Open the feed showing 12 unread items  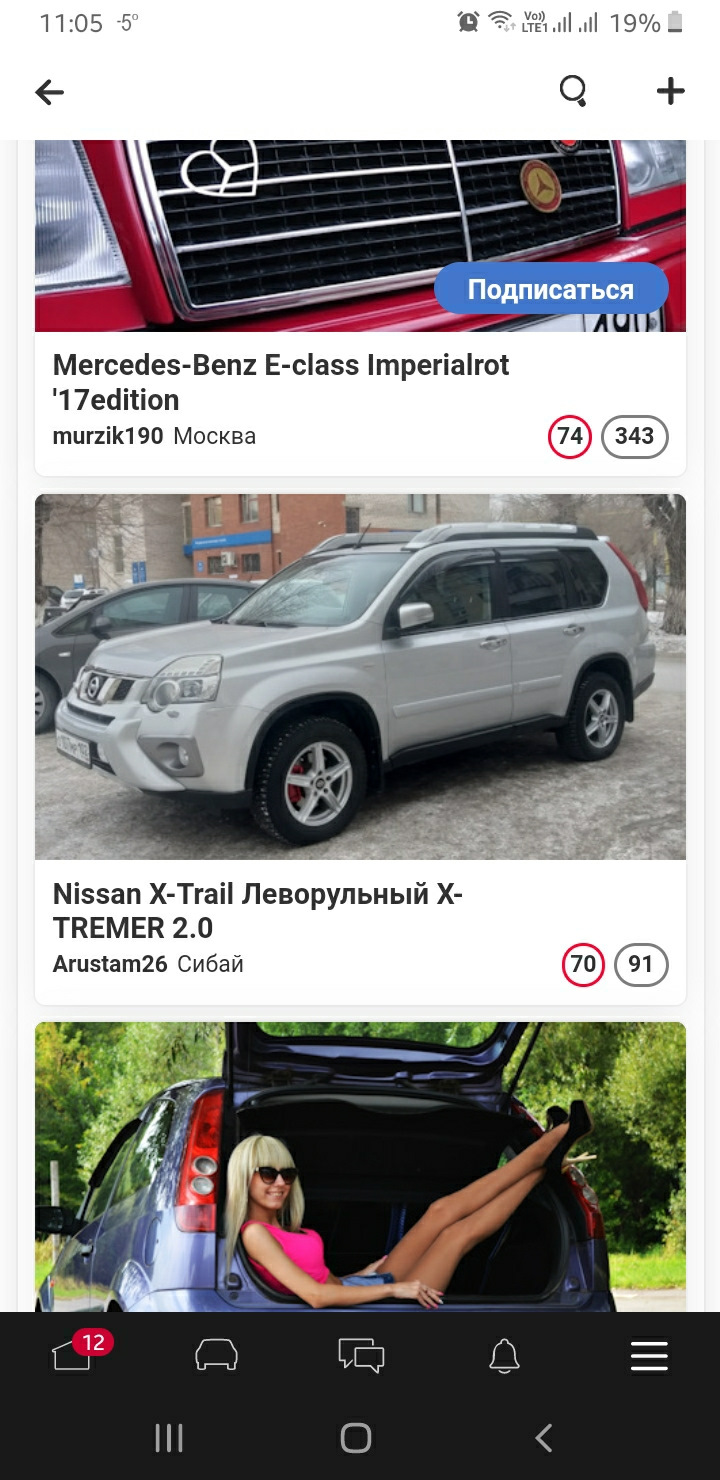click(x=74, y=1356)
